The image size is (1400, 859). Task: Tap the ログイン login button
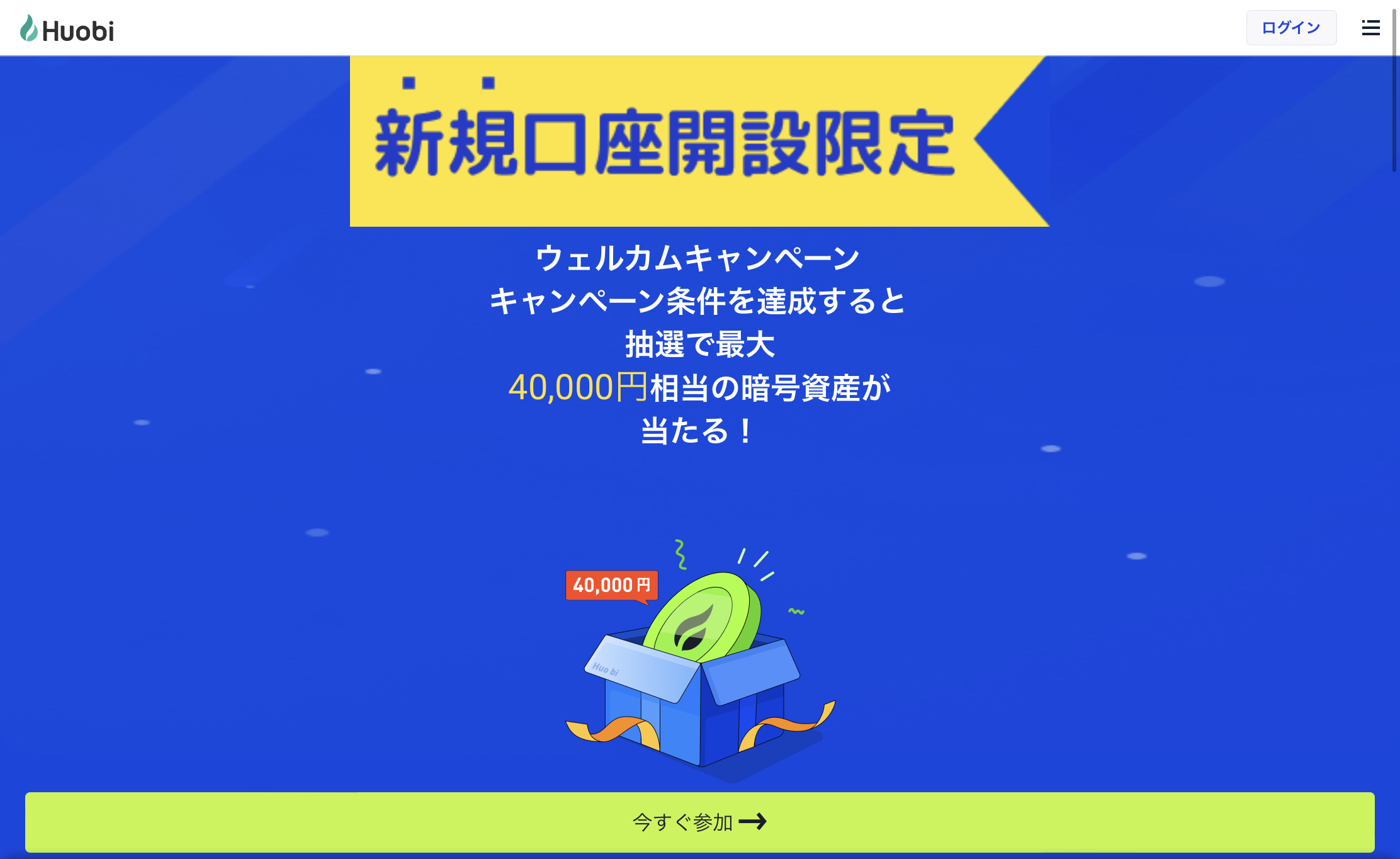point(1290,28)
